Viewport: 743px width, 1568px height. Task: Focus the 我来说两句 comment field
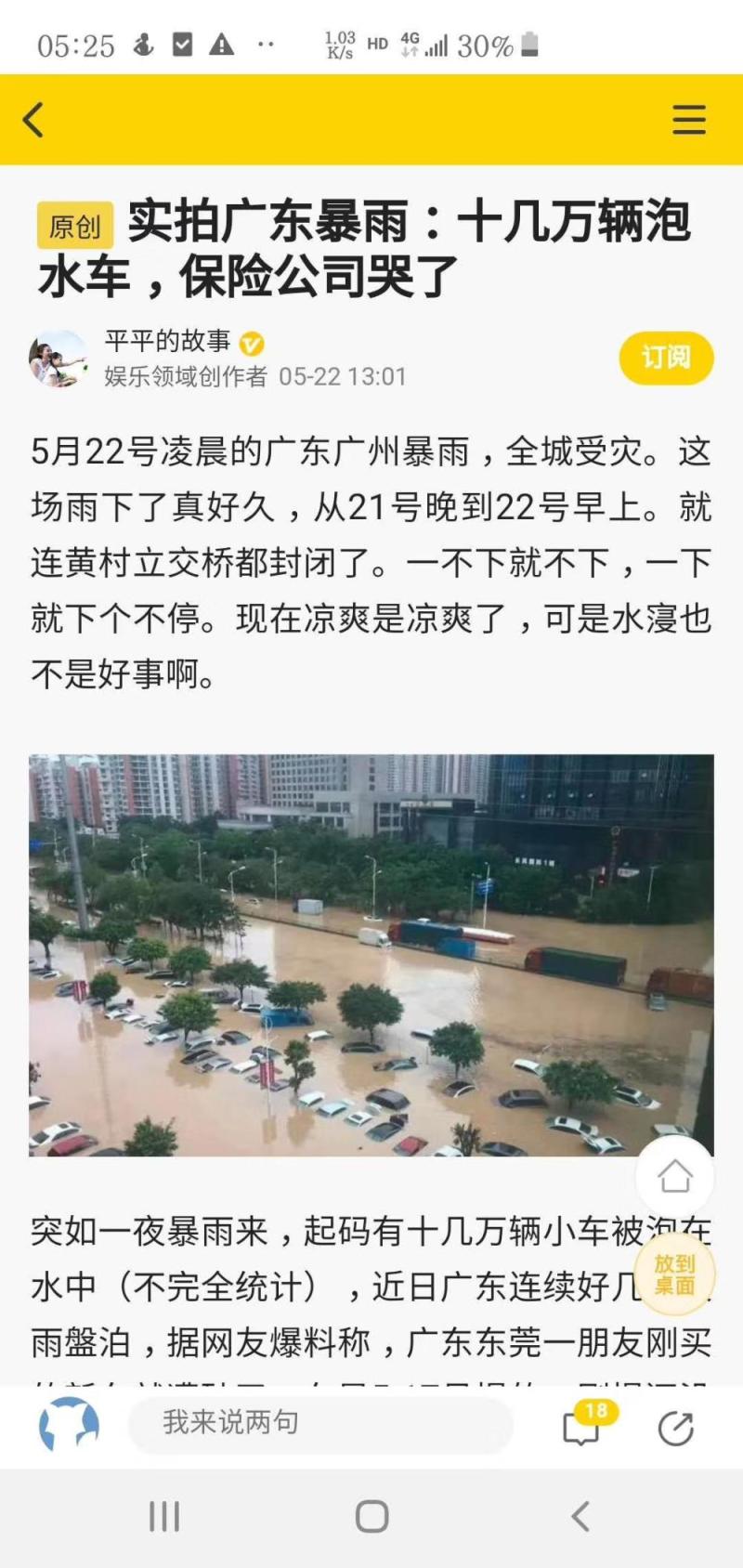(320, 1423)
